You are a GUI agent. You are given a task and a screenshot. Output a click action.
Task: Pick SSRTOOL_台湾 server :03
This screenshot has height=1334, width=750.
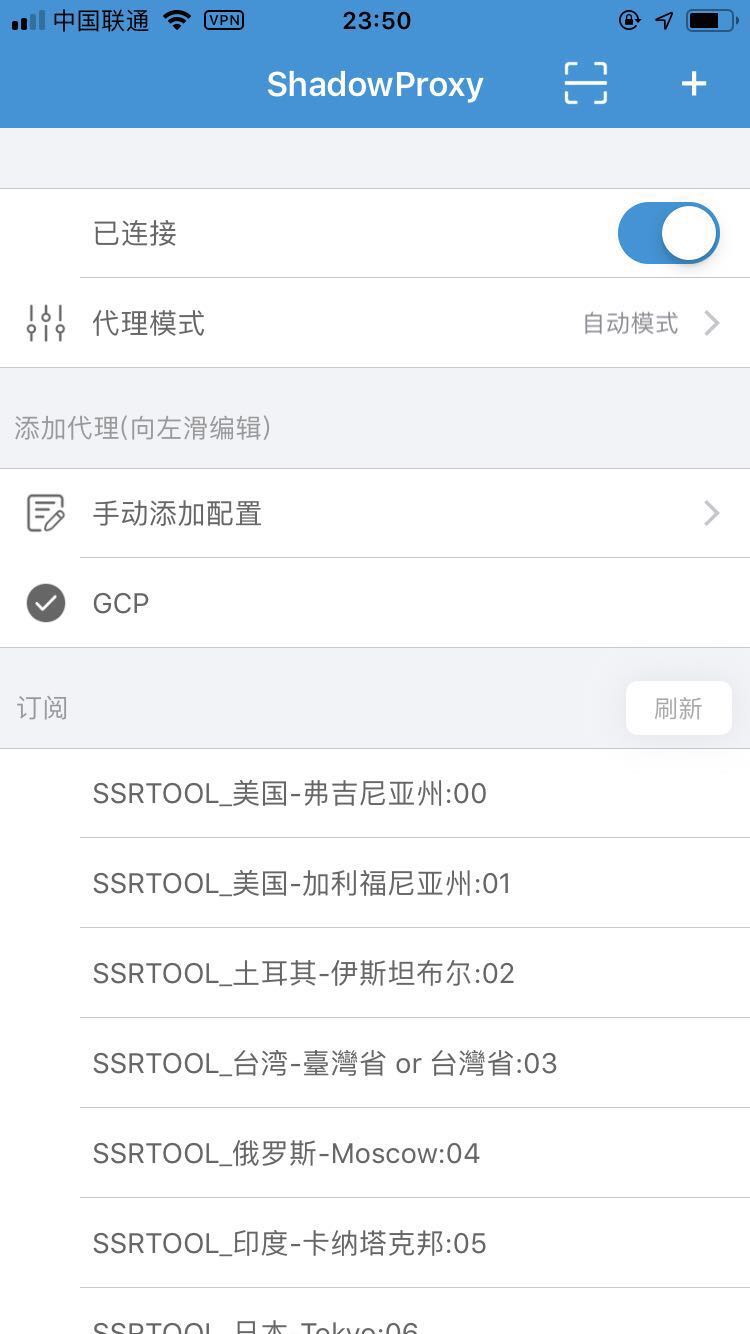375,1063
